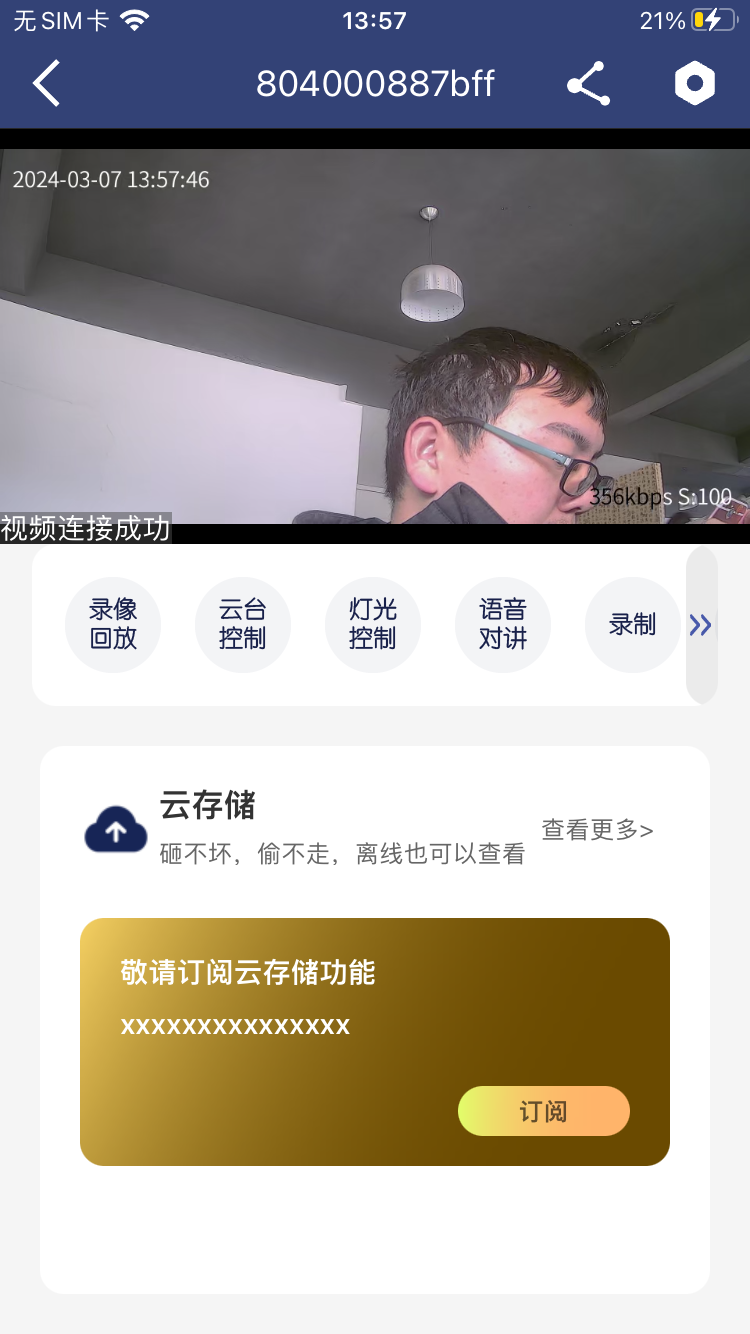The height and width of the screenshot is (1334, 750).
Task: Tap the golden cloud subscription promo card
Action: click(x=375, y=1042)
